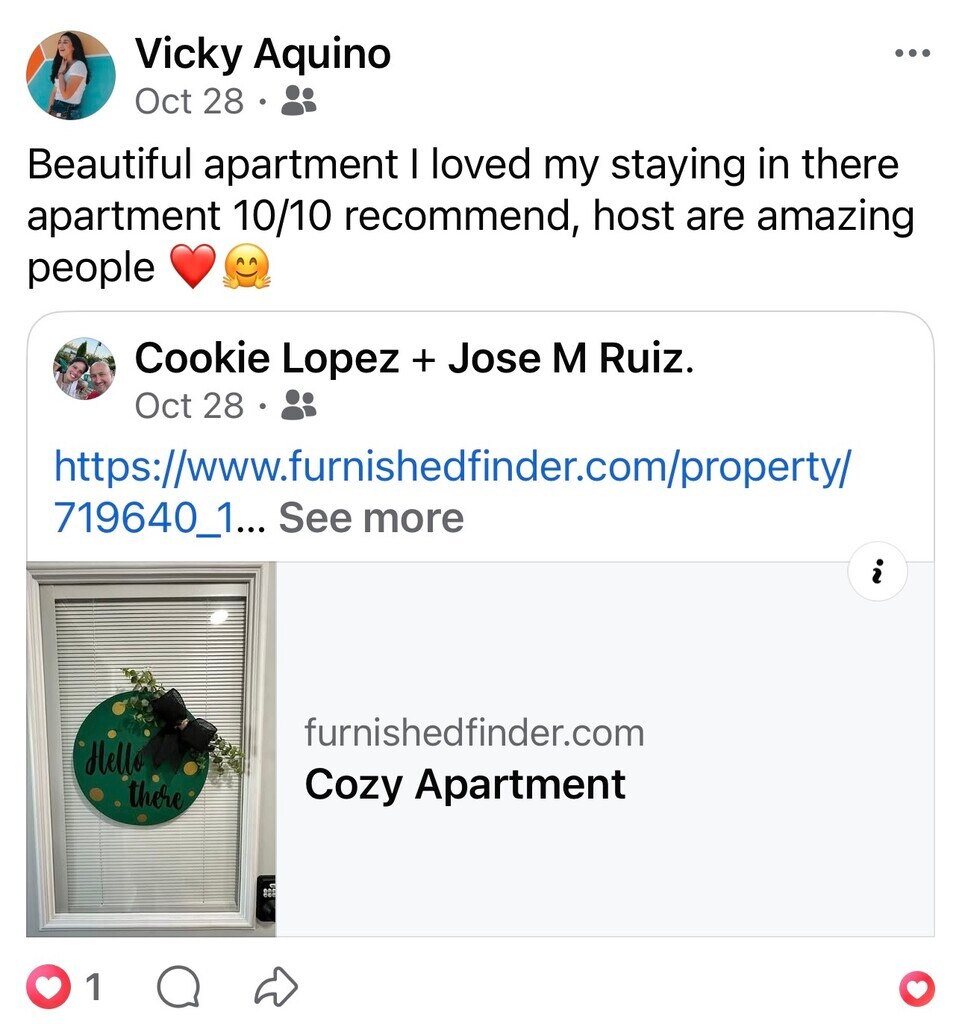Open Vicky Aquino's profile picture
This screenshot has height=1024, width=962.
click(70, 75)
